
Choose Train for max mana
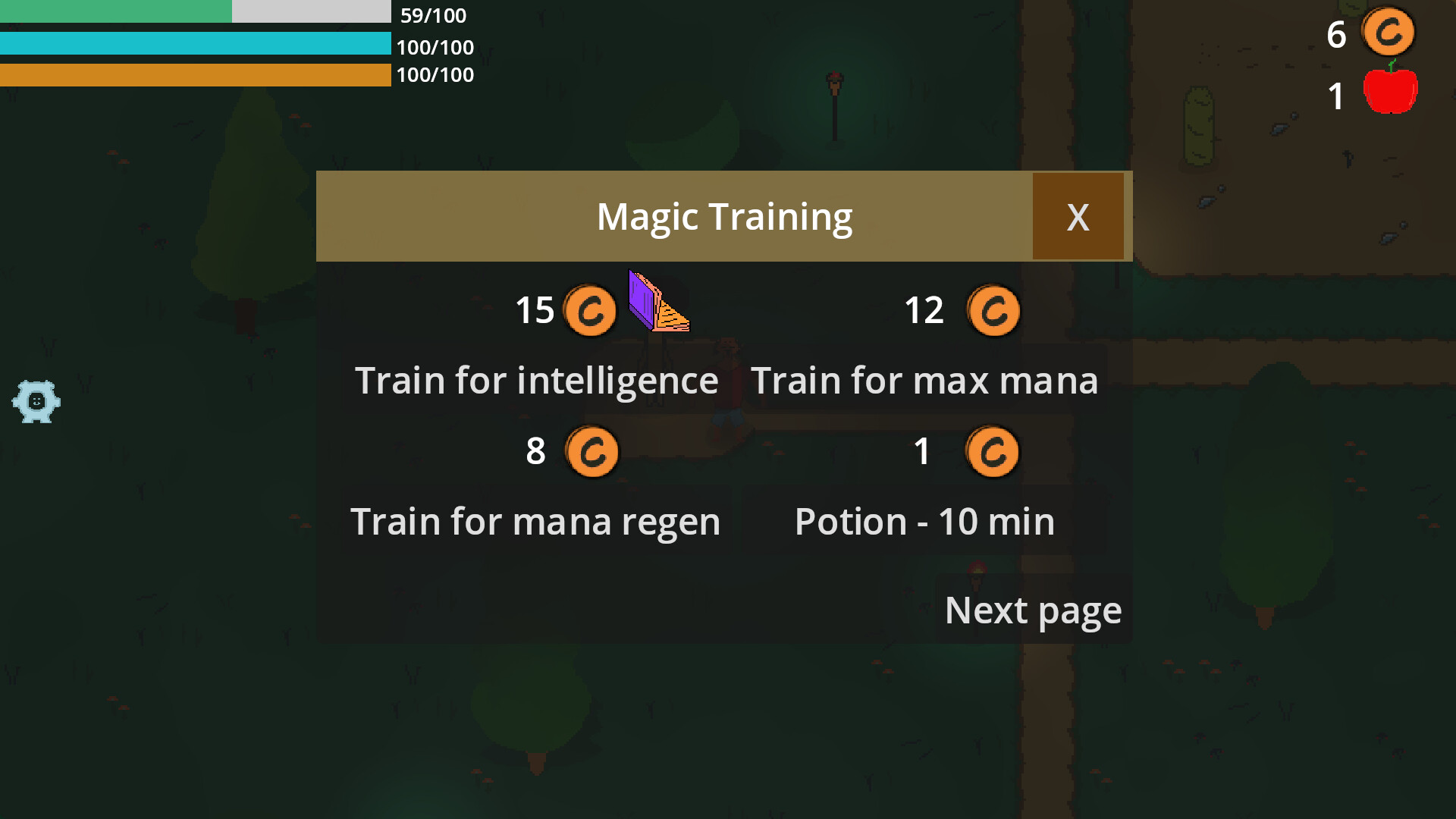pyautogui.click(x=924, y=380)
